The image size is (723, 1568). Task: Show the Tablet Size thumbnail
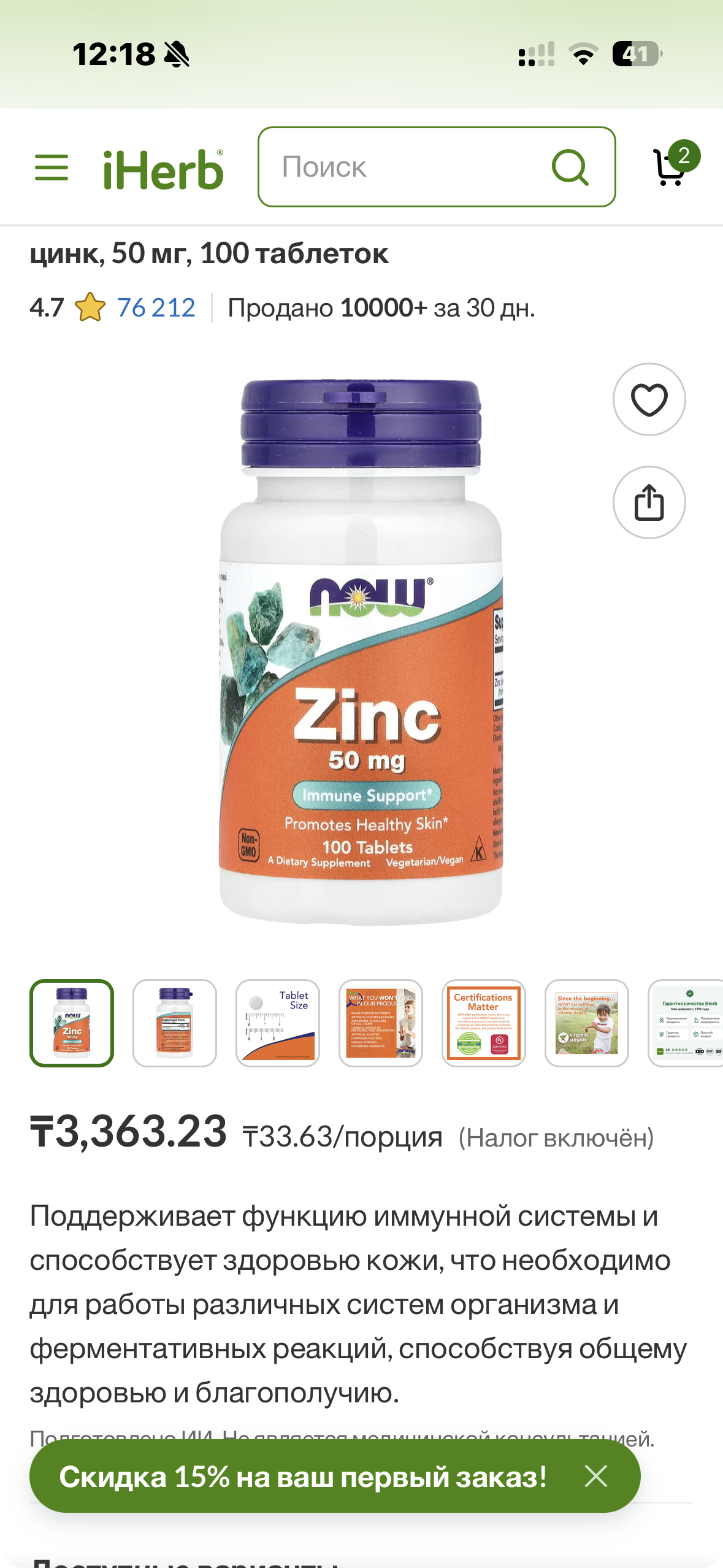coord(278,1023)
